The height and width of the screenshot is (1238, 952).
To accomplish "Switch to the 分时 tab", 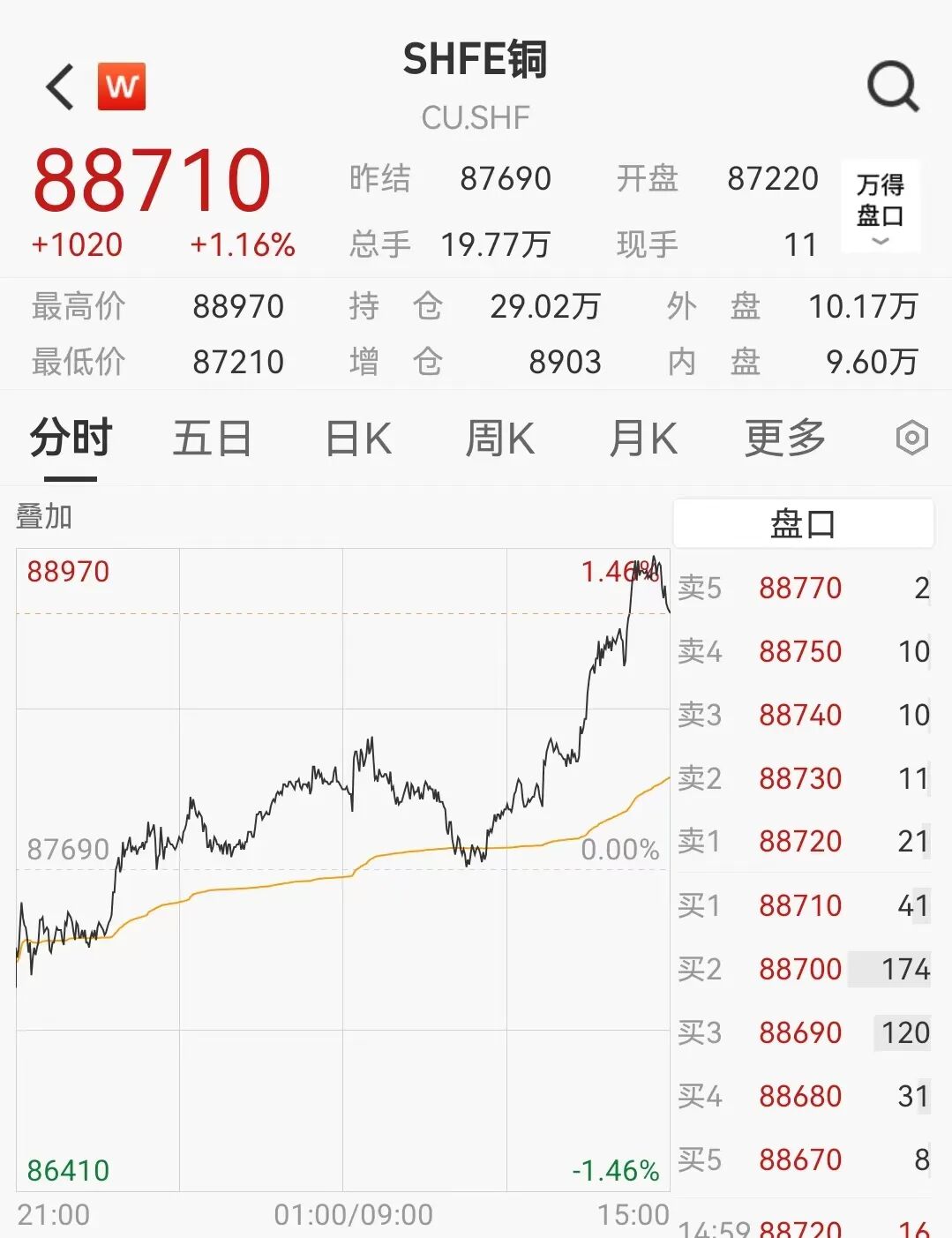I will click(69, 437).
